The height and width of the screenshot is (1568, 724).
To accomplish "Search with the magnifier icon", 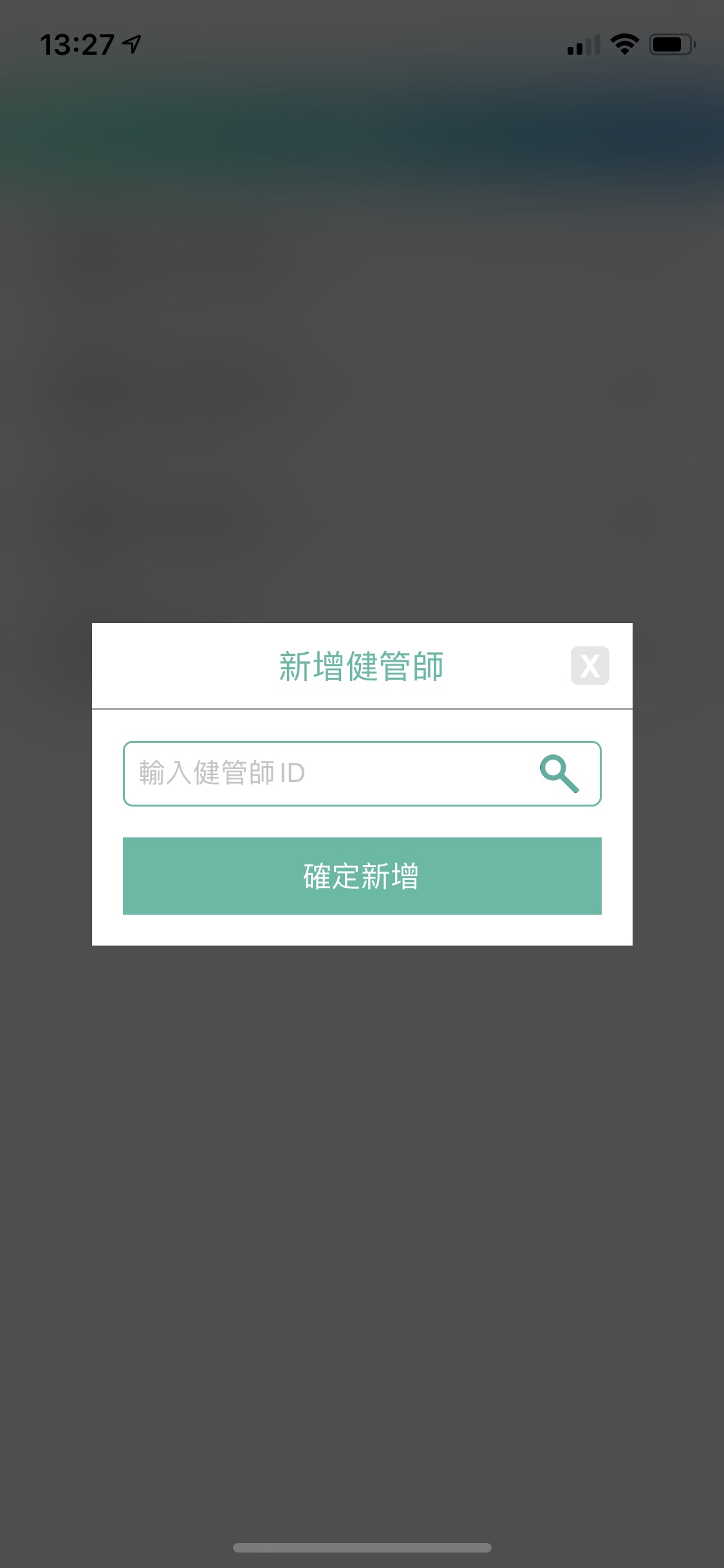I will coord(559,774).
